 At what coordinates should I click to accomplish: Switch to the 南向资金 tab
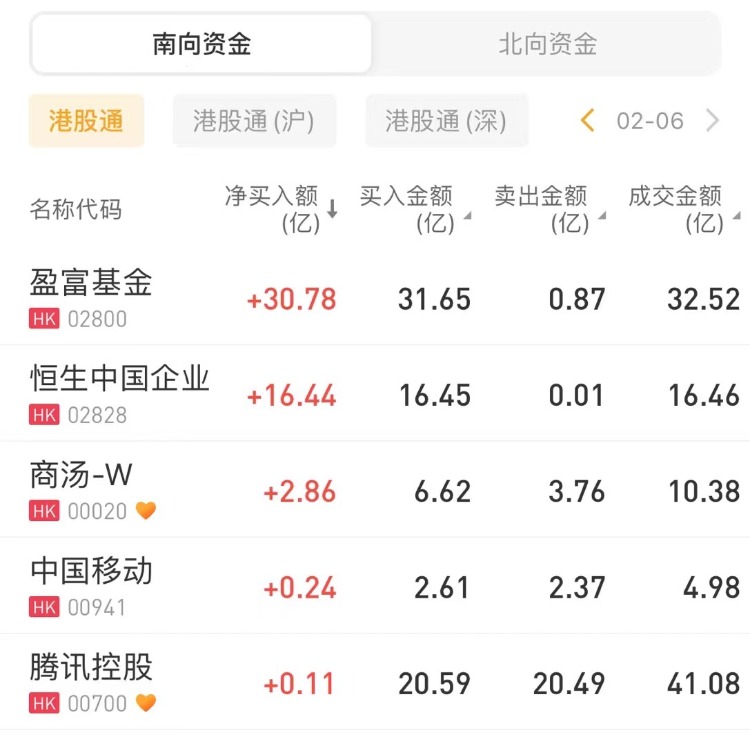(x=201, y=44)
